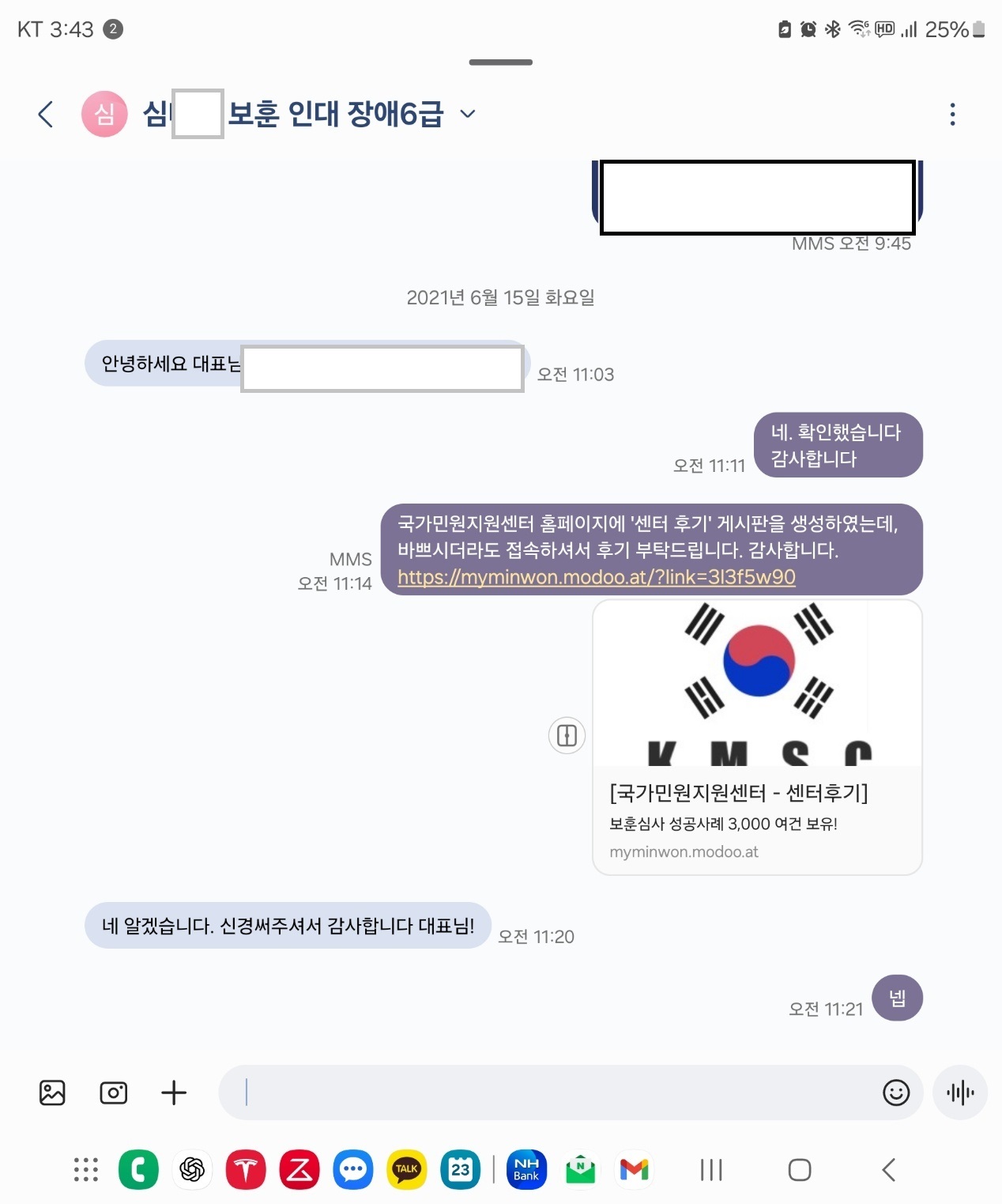The width and height of the screenshot is (1002, 1204).
Task: Launch Gmail from the taskbar
Action: pyautogui.click(x=634, y=1170)
